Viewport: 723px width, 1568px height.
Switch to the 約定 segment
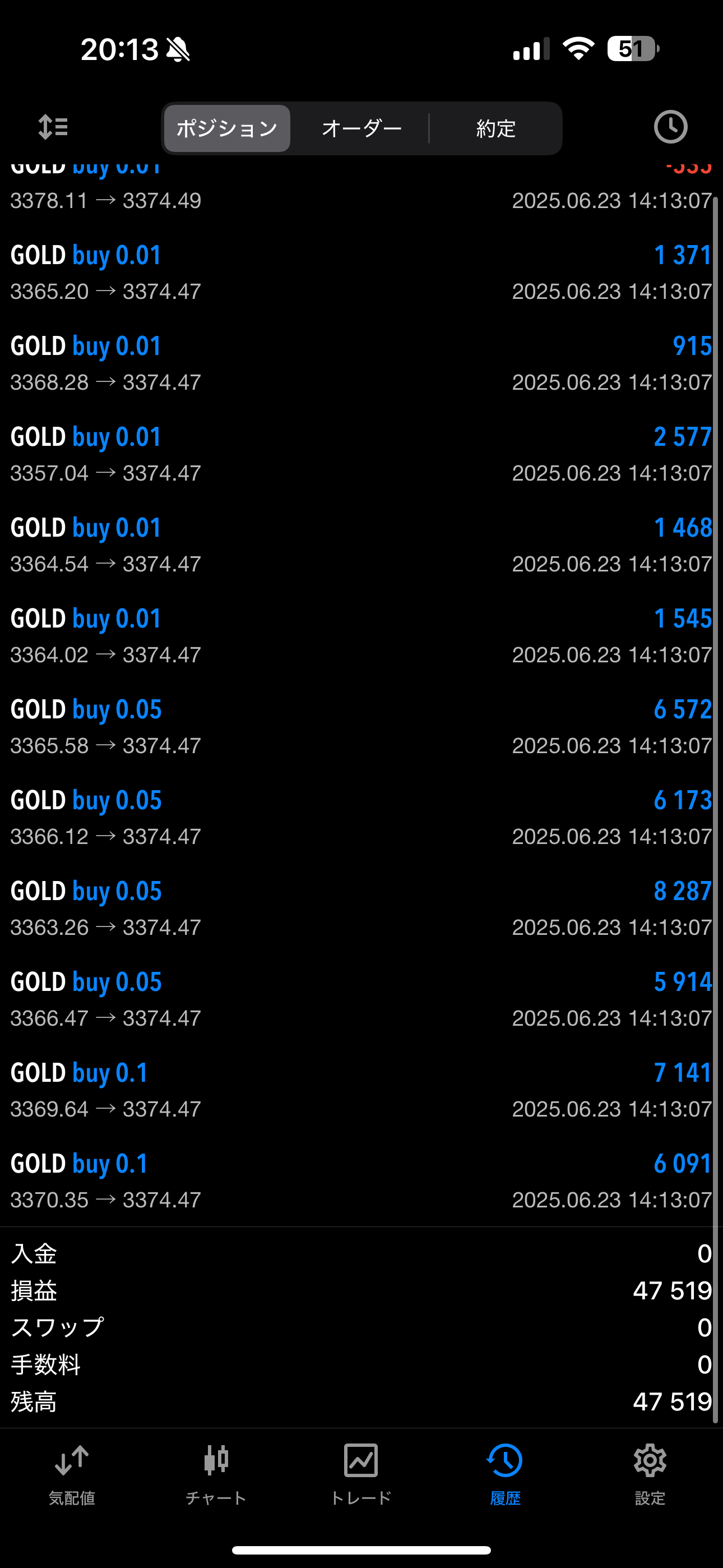click(495, 128)
